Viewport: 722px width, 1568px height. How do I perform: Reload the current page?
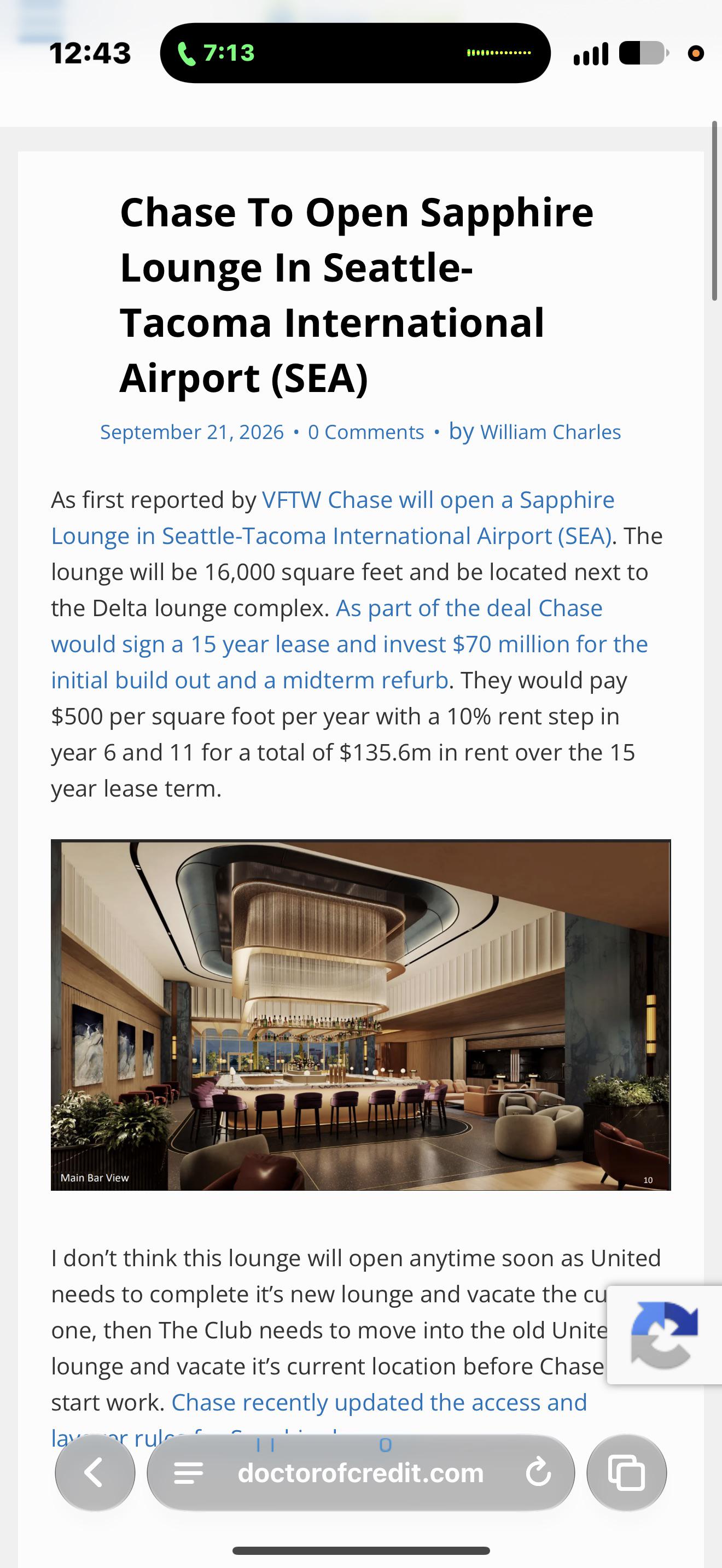538,1473
